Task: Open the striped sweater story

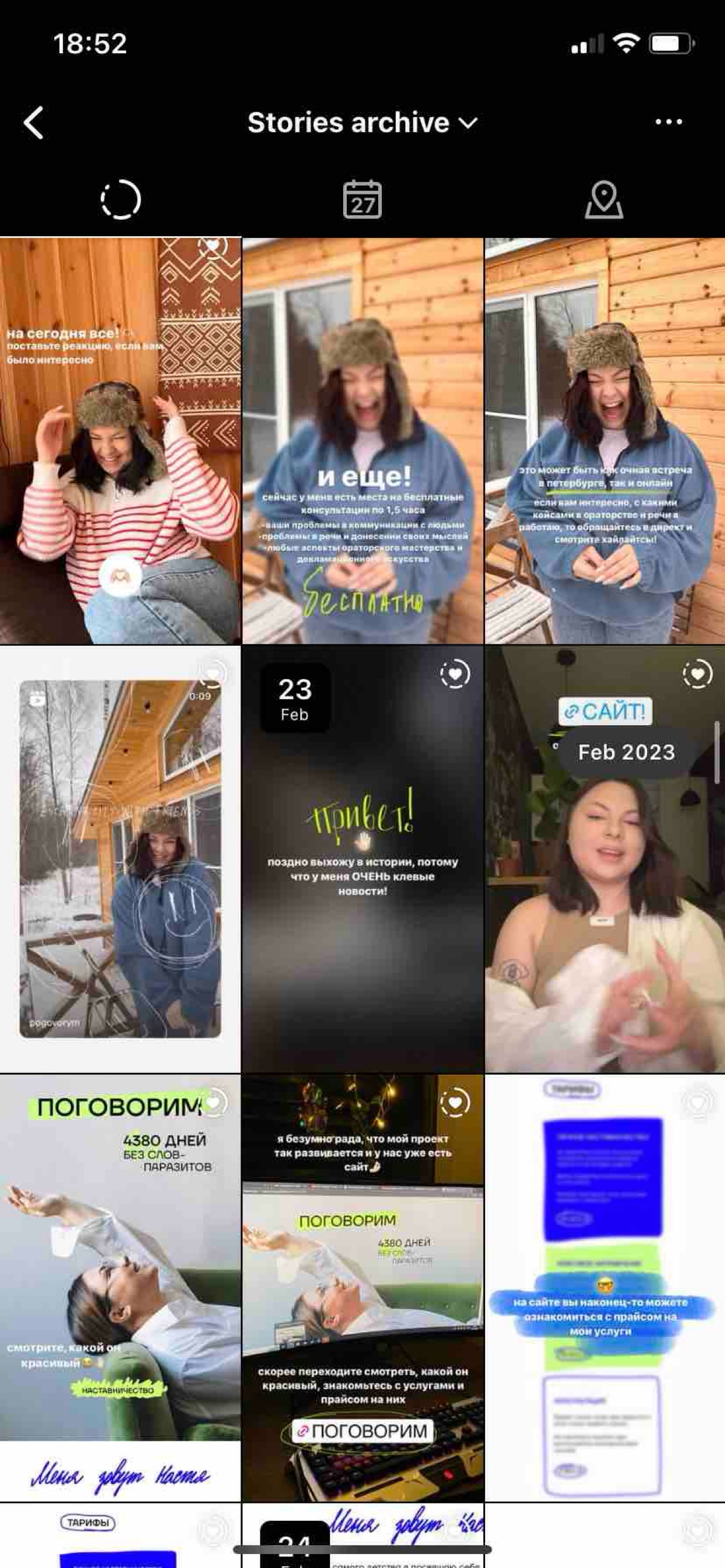Action: [120, 441]
